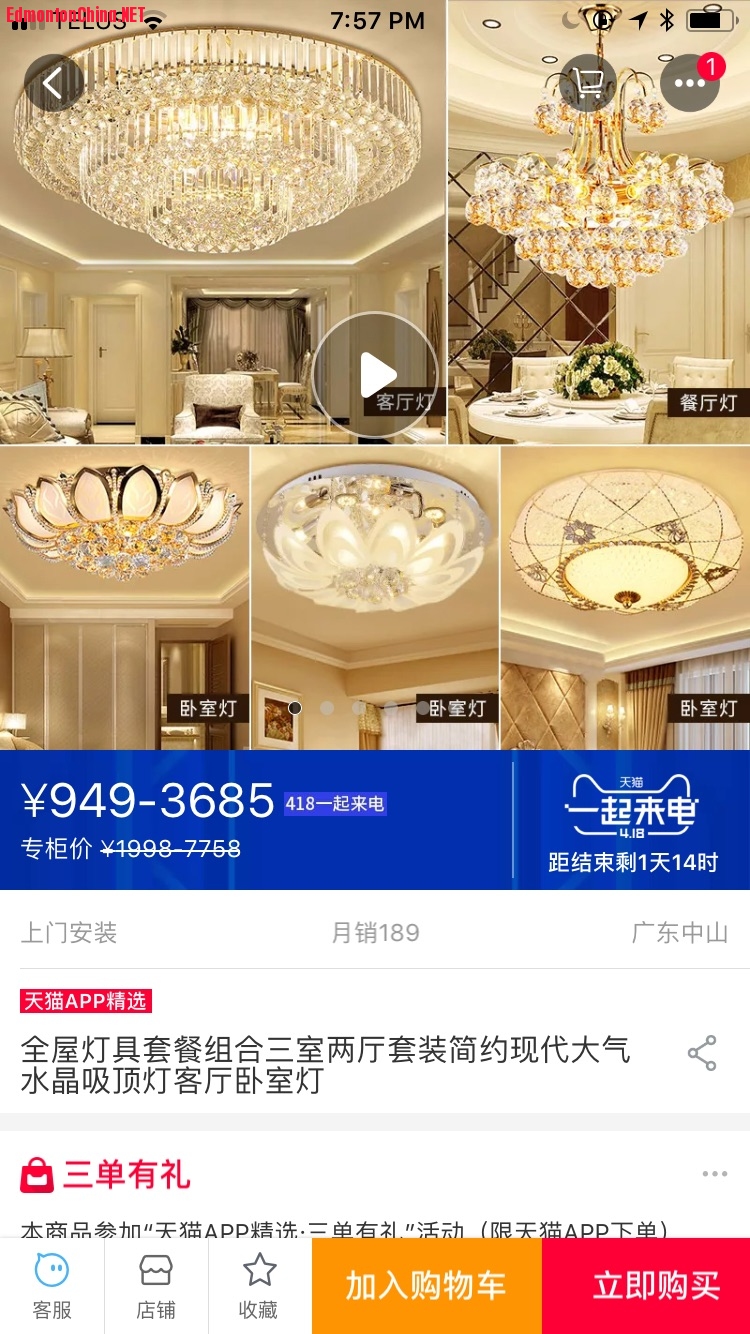Image resolution: width=750 pixels, height=1334 pixels.
Task: Add to favorites with 收藏
Action: (x=259, y=1286)
